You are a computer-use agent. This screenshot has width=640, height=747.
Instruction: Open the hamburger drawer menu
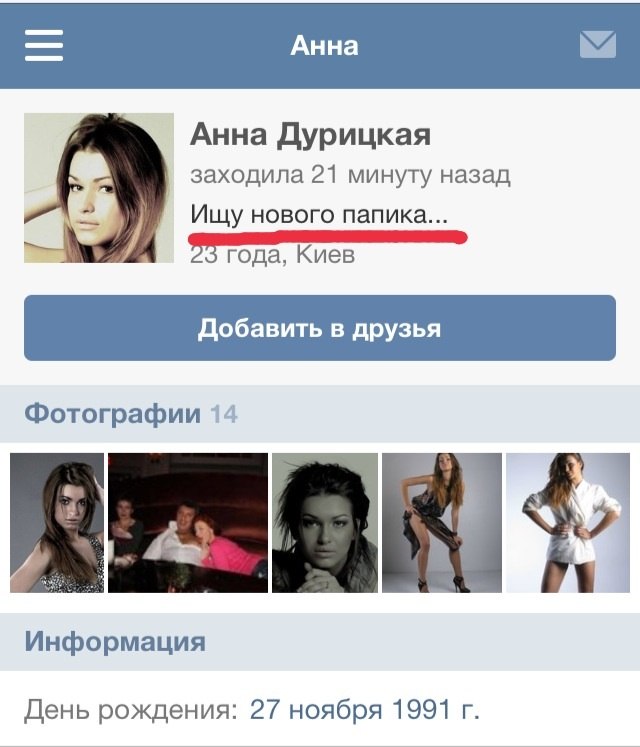pyautogui.click(x=44, y=45)
